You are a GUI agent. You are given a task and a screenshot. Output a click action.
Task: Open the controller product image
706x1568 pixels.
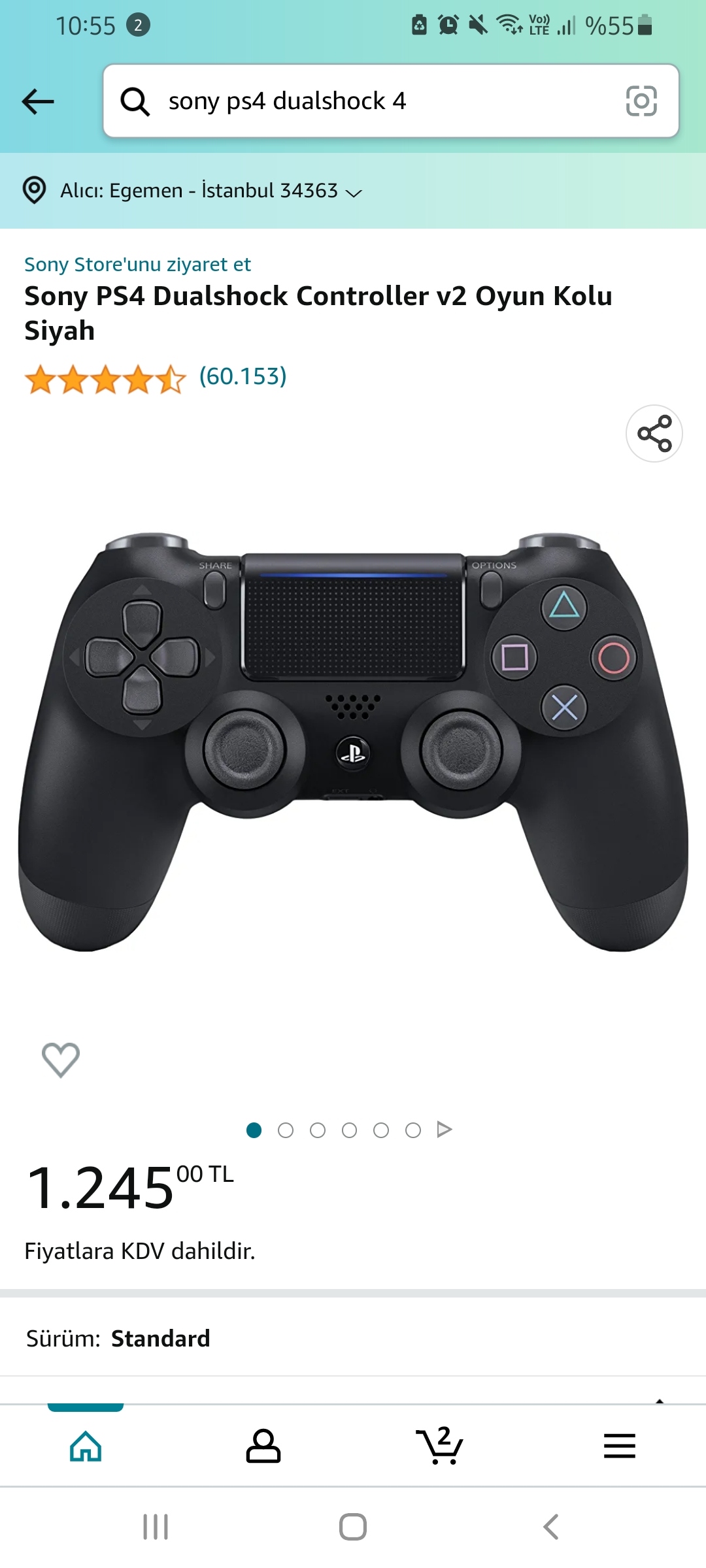pos(353,742)
